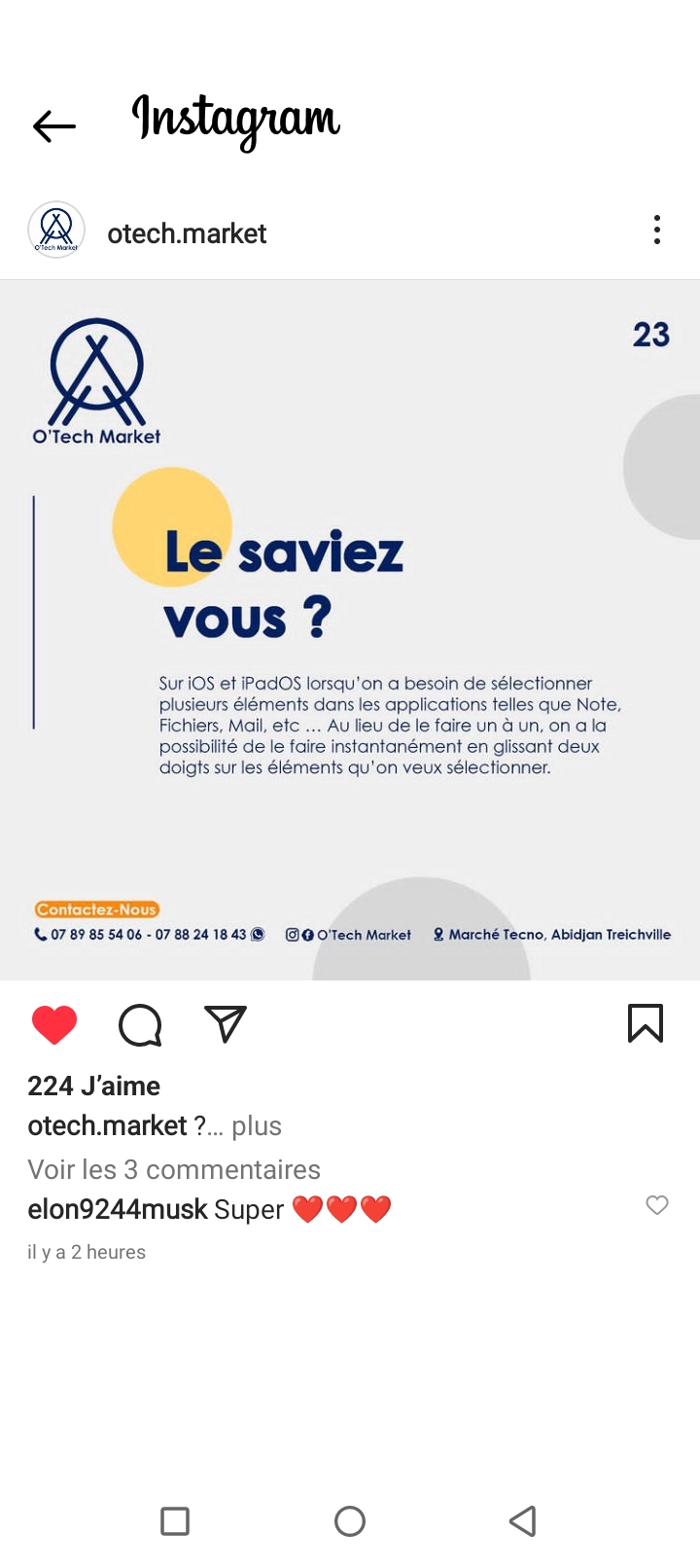
Task: Open otech.market profile picture
Action: pyautogui.click(x=56, y=231)
